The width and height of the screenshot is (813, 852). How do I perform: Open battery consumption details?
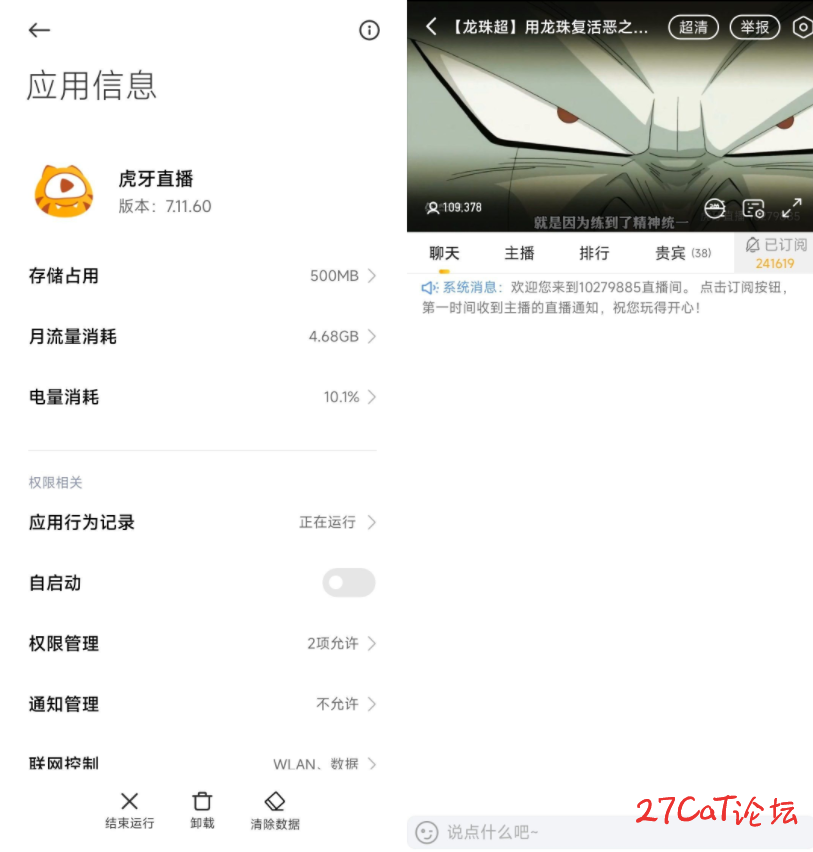click(x=202, y=397)
